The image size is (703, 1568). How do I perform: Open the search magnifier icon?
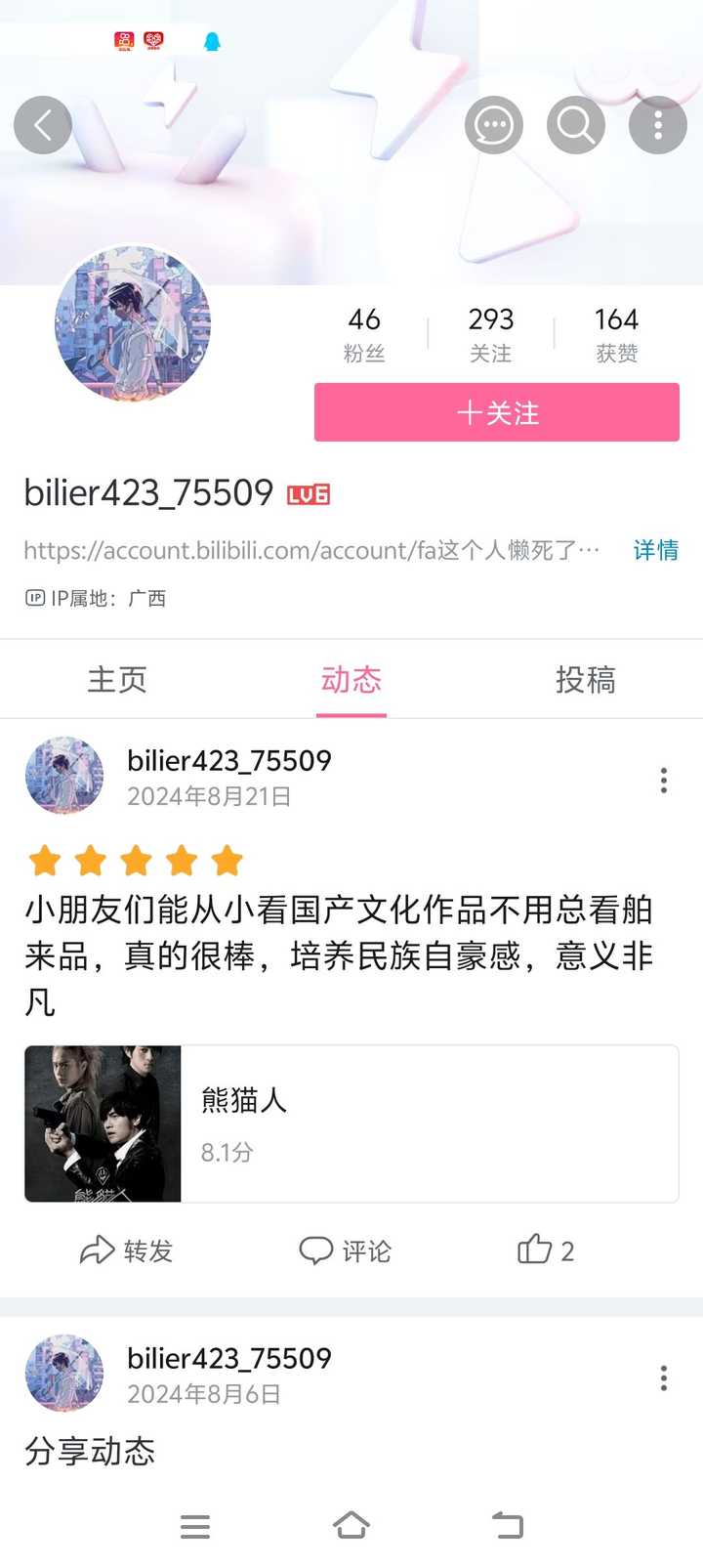point(575,125)
